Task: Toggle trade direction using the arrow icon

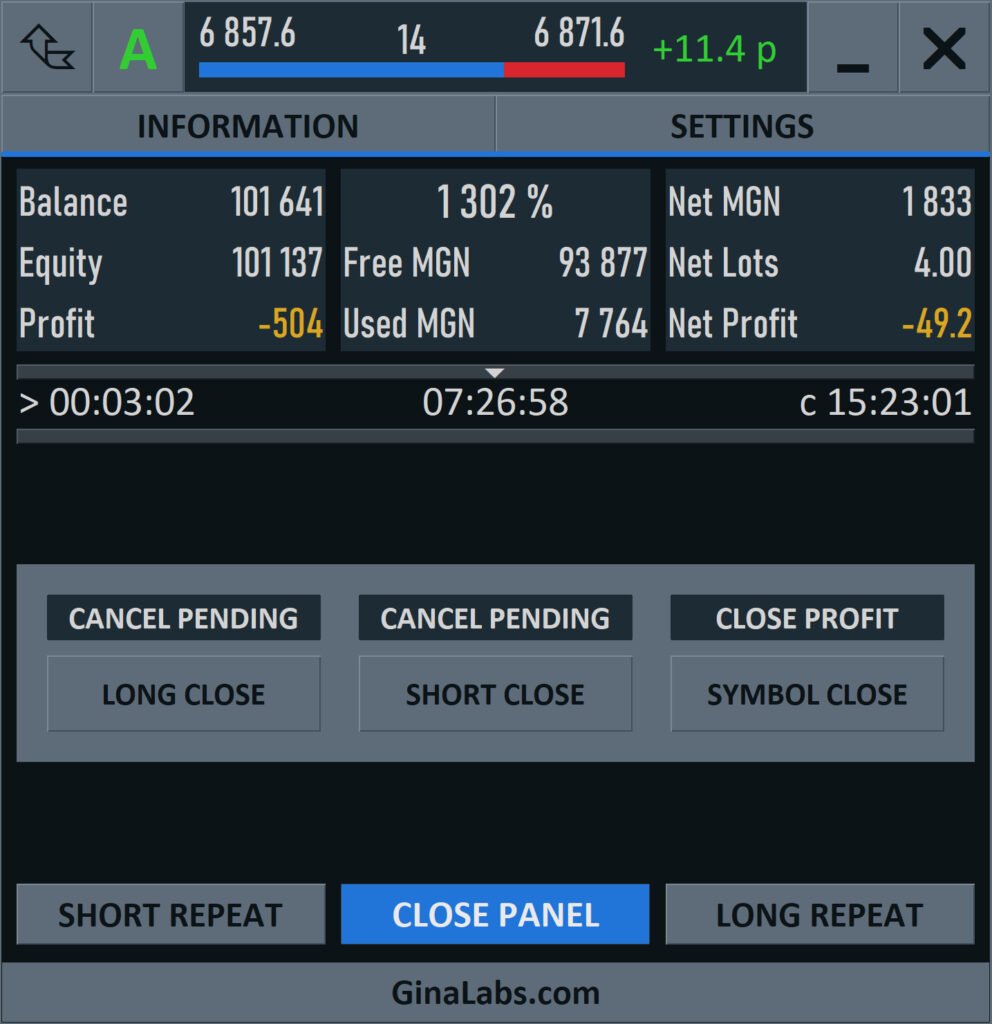Action: [46, 46]
